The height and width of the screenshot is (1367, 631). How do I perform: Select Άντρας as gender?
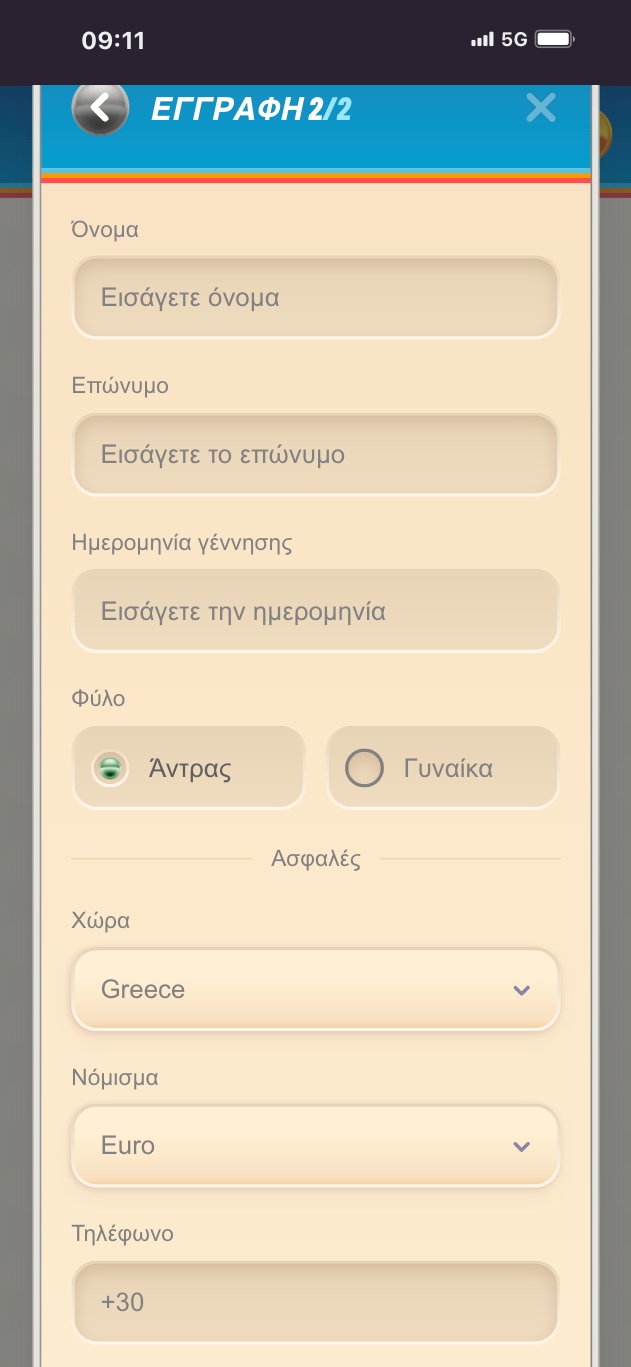tap(188, 769)
